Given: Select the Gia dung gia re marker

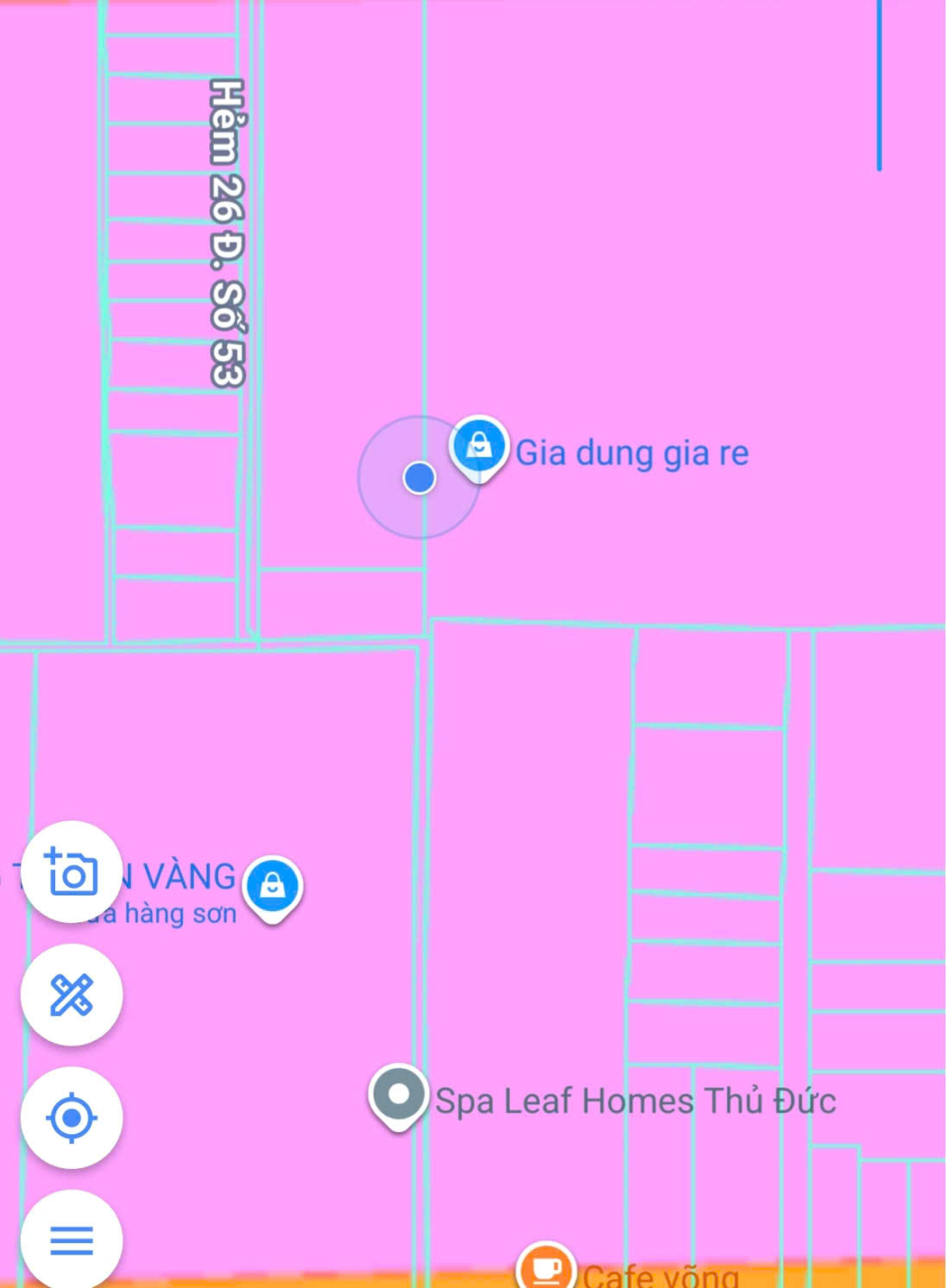Looking at the screenshot, I should 479,447.
